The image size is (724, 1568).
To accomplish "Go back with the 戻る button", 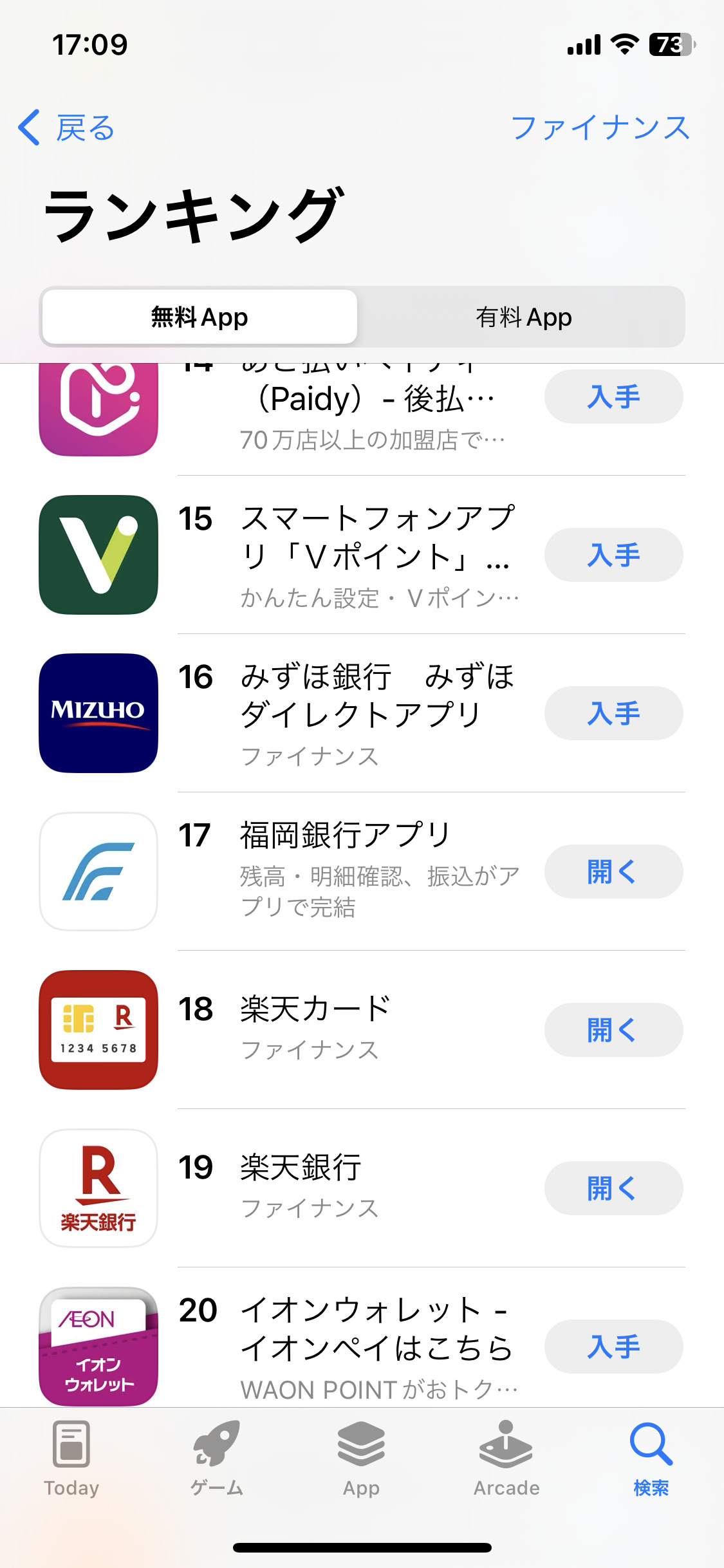I will pyautogui.click(x=66, y=128).
